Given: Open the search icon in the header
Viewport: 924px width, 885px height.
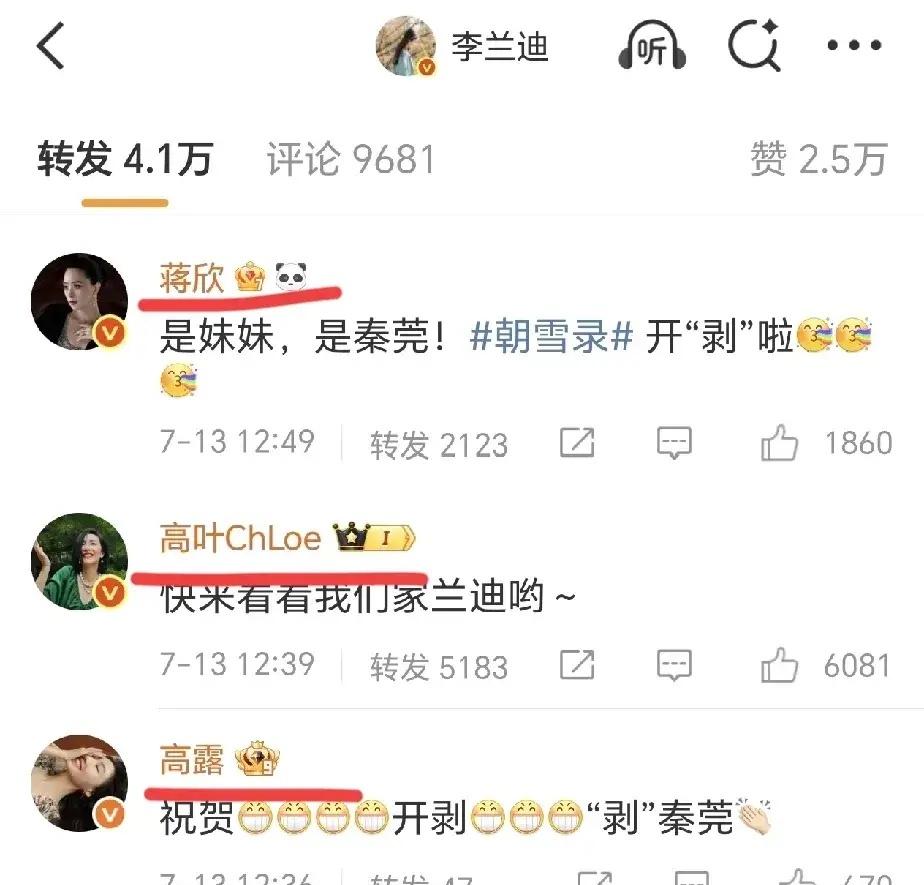Looking at the screenshot, I should [753, 47].
